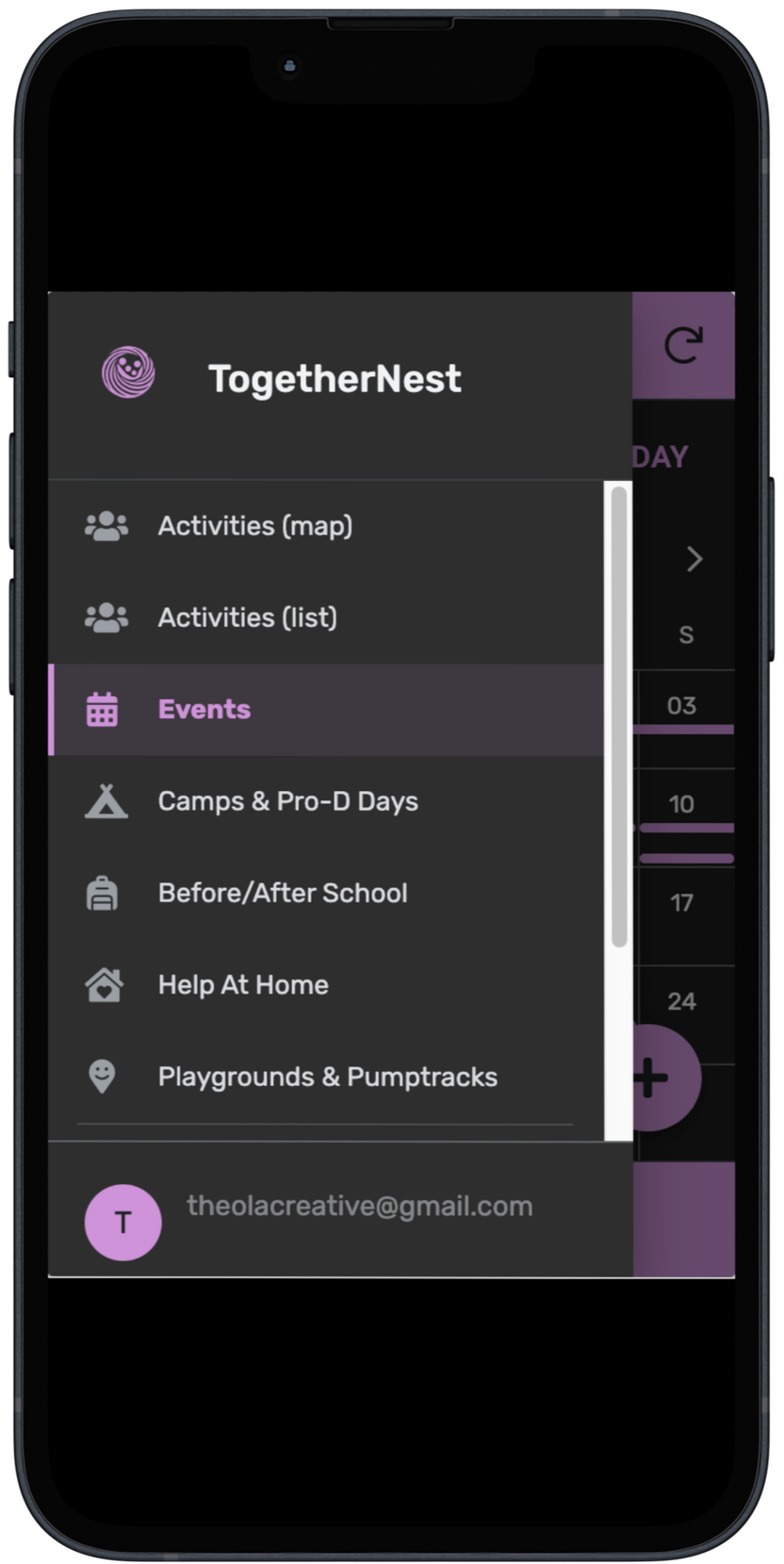784x1564 pixels.
Task: Select Events in the side menu
Action: click(x=204, y=709)
